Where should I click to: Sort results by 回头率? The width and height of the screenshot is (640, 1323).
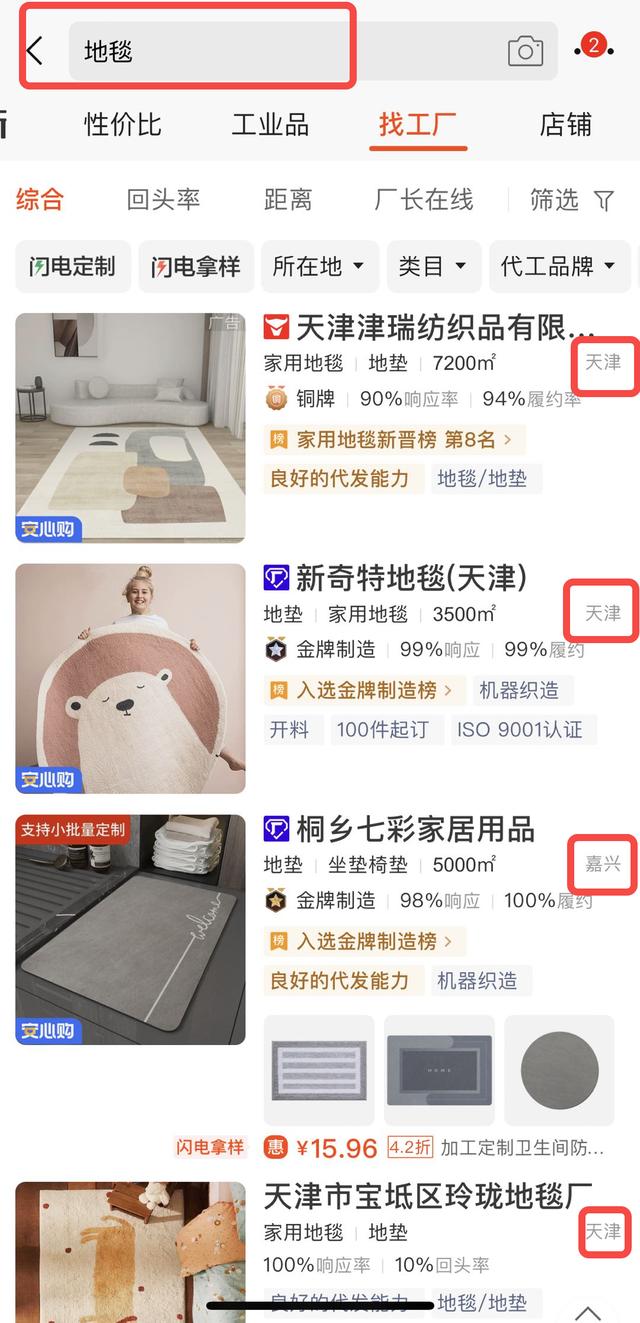163,200
